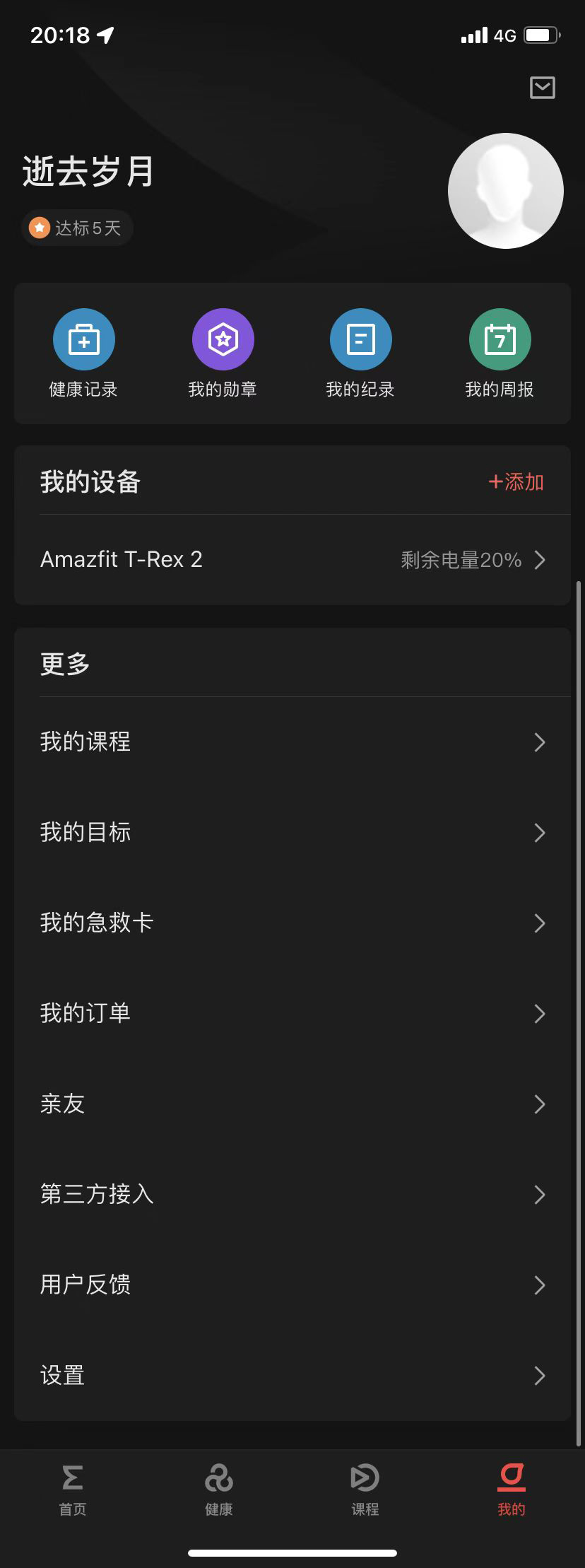
Task: Check the 20% battery level indicator
Action: pos(460,559)
